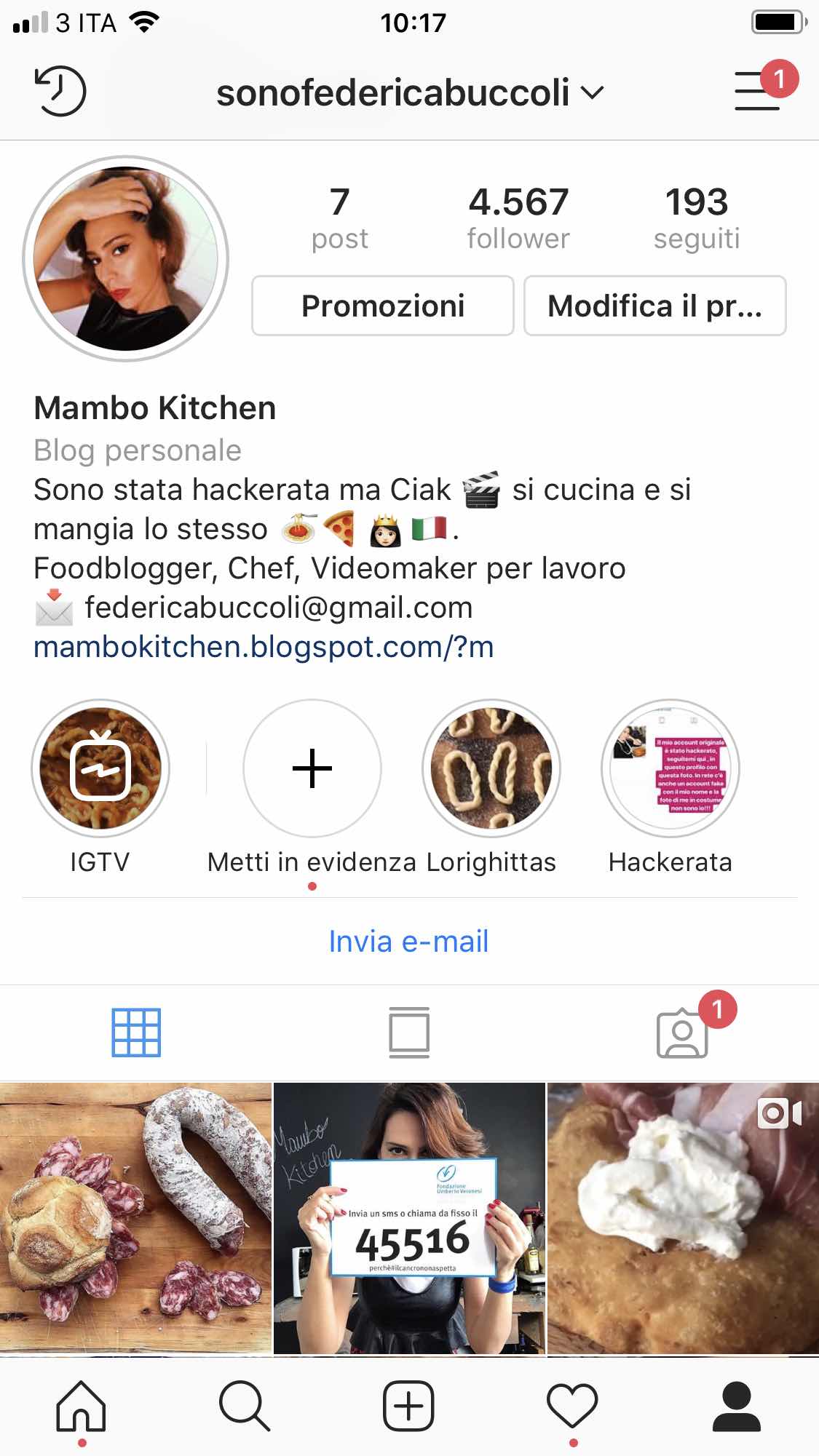Switch to the list feed view tab
This screenshot has height=1456, width=819.
(409, 1032)
